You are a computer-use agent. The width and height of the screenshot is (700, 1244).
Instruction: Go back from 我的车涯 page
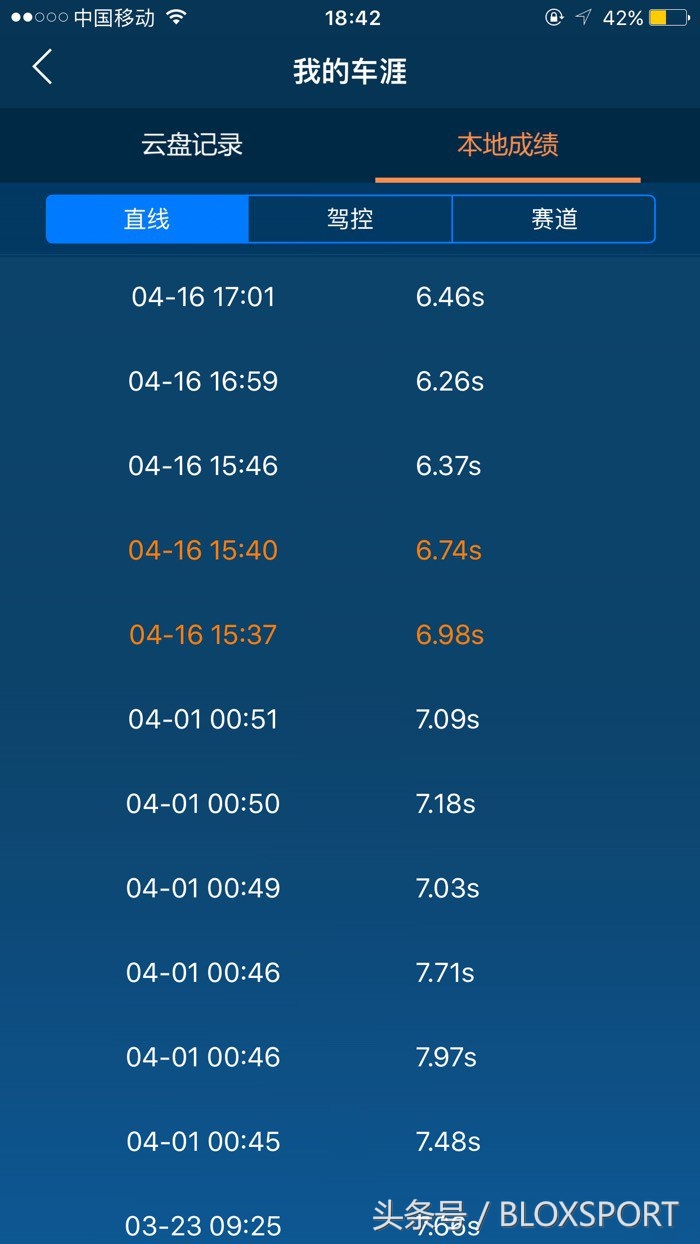point(42,69)
